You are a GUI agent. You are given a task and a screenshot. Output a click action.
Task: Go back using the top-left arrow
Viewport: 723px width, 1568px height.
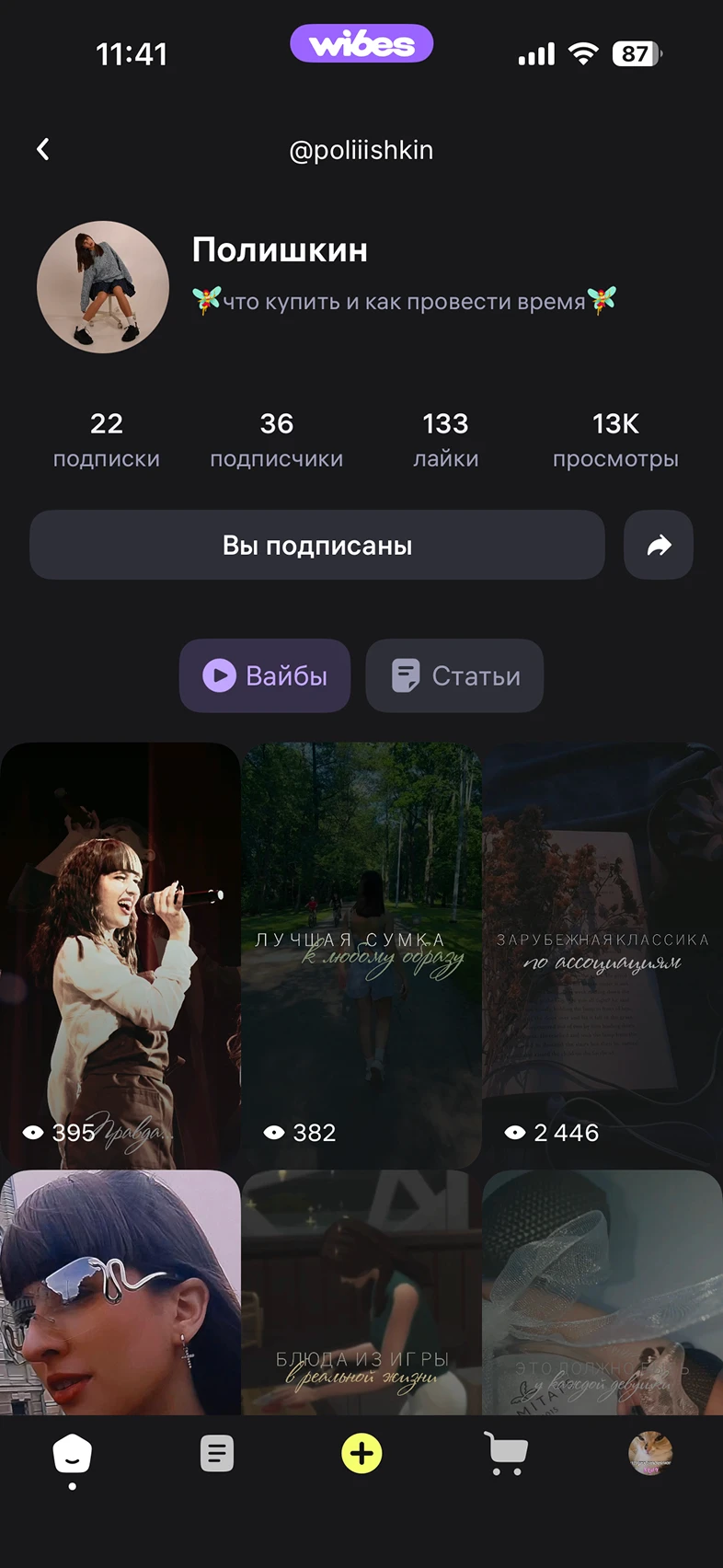(43, 149)
